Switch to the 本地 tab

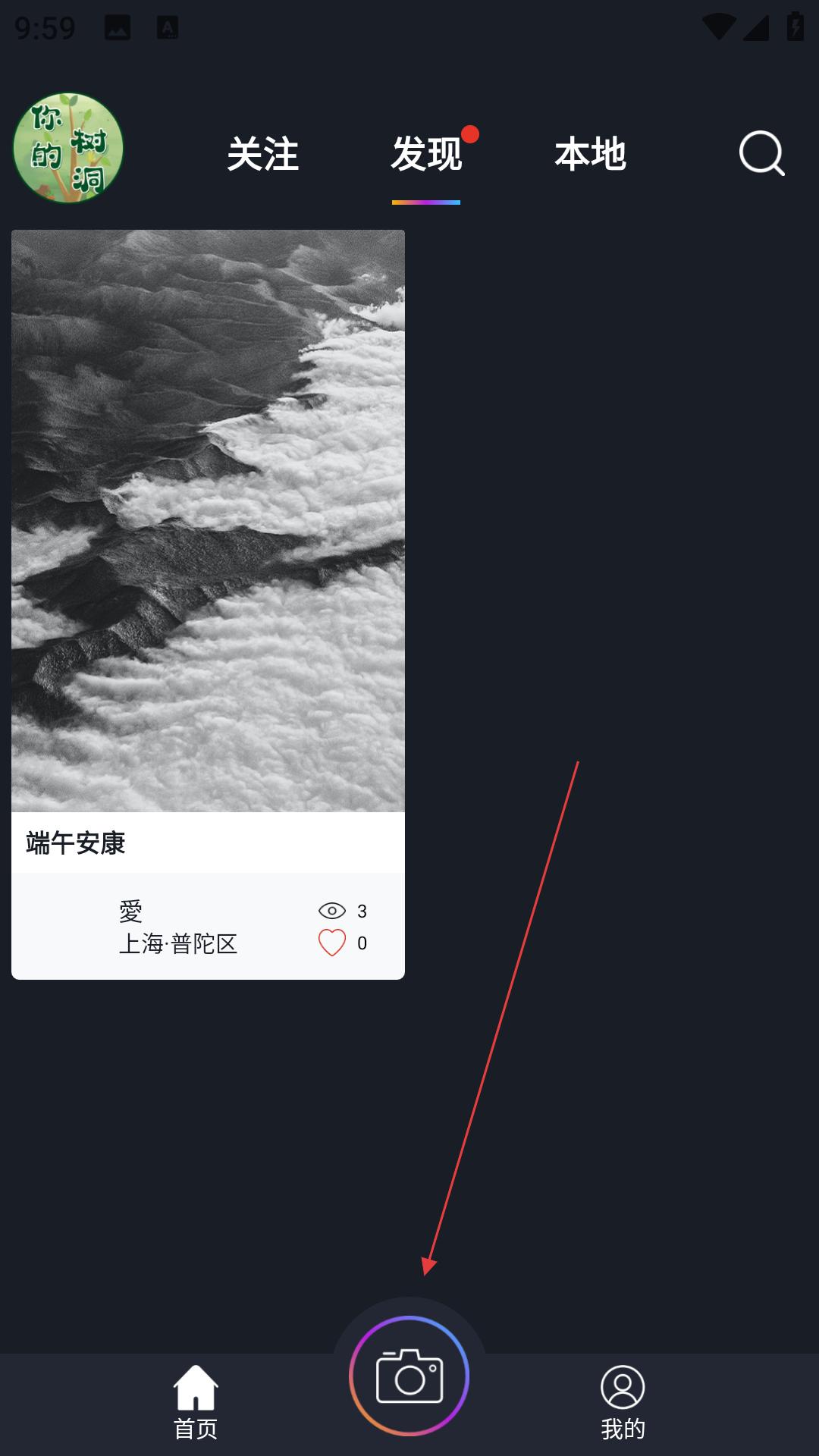590,155
